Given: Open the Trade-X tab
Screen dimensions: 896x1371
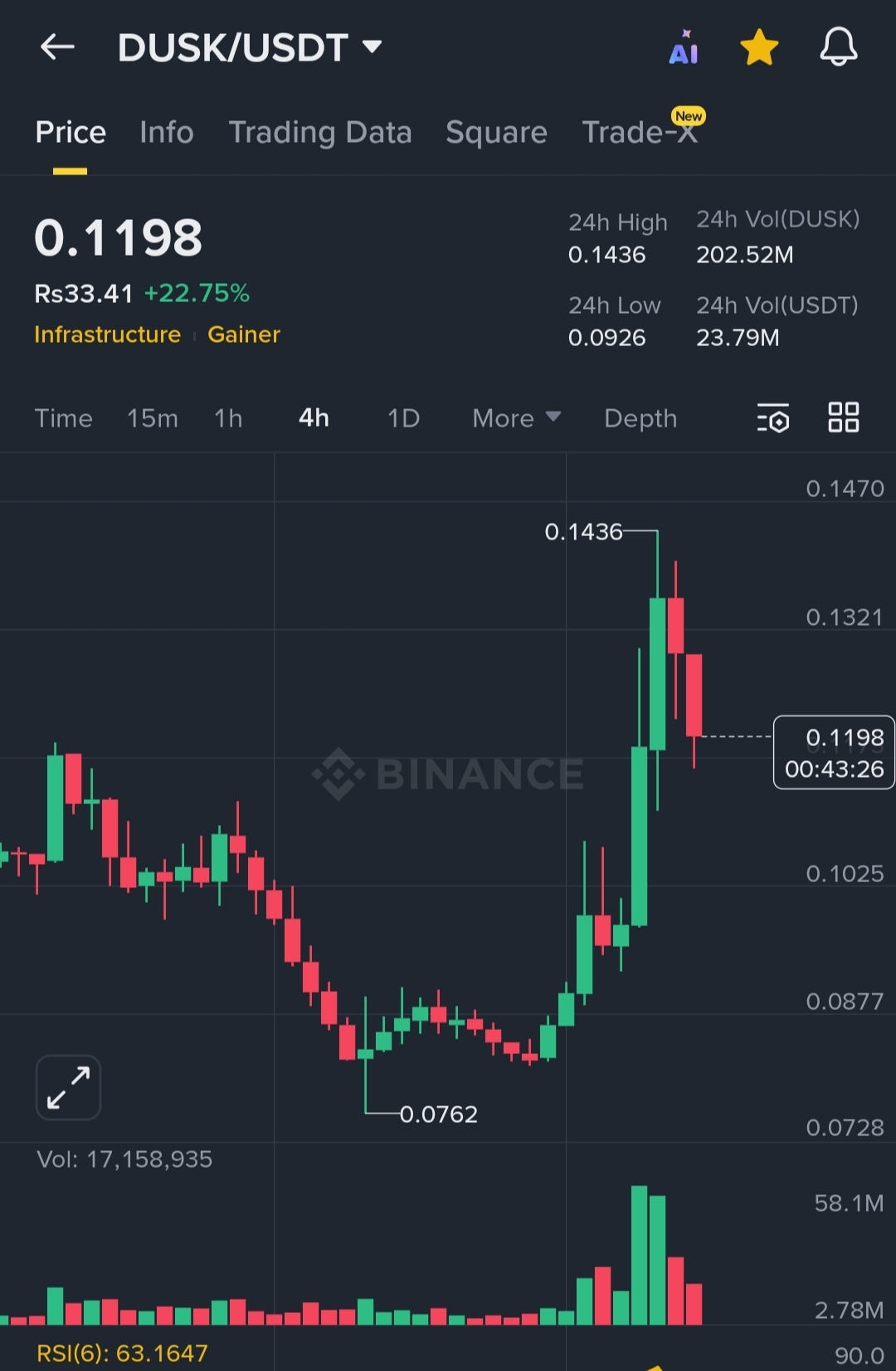Looking at the screenshot, I should point(640,133).
